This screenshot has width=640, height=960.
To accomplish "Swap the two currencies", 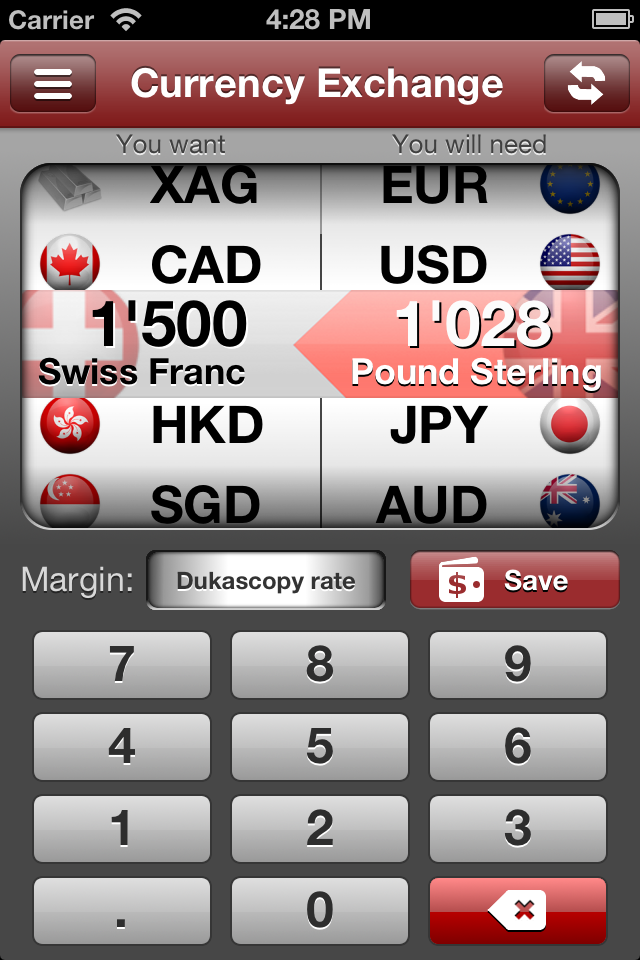I will [x=586, y=83].
